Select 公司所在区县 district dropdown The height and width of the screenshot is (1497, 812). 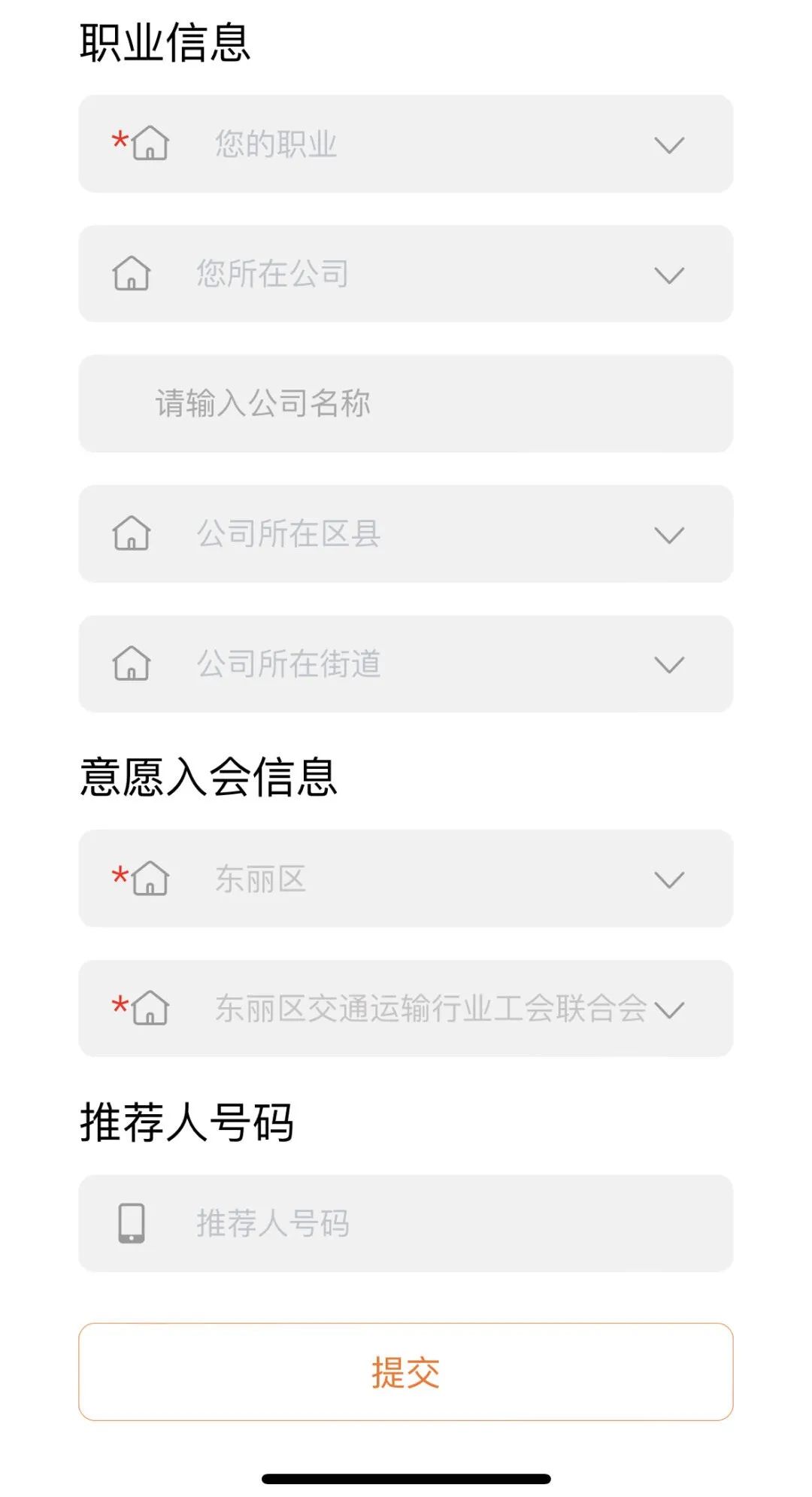[x=406, y=534]
